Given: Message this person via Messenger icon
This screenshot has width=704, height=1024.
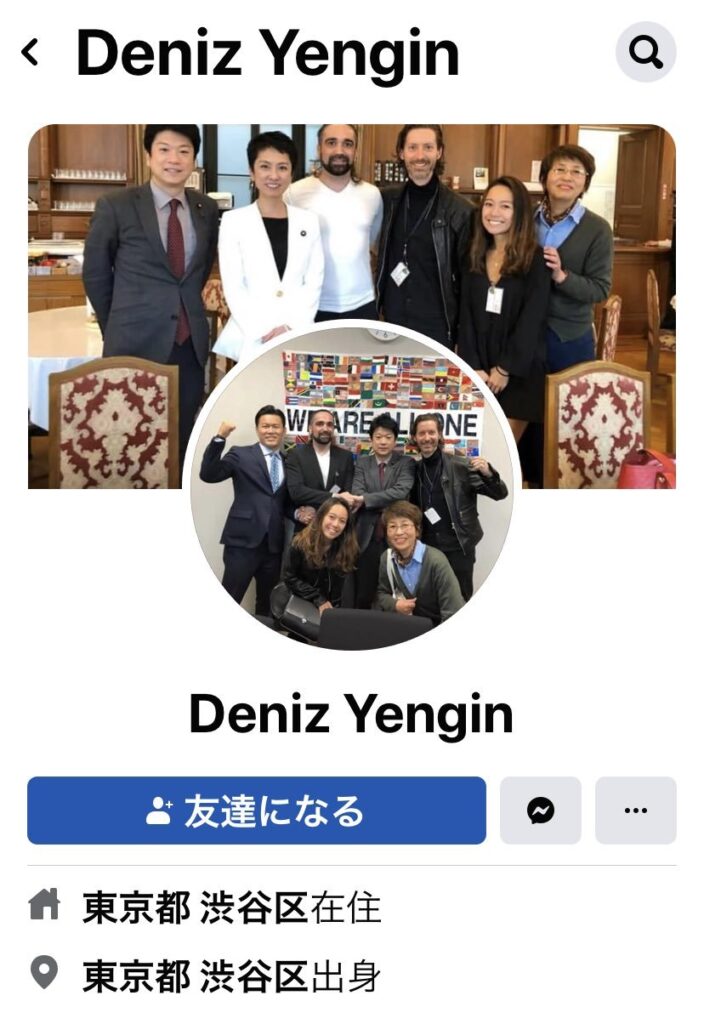Looking at the screenshot, I should (541, 810).
